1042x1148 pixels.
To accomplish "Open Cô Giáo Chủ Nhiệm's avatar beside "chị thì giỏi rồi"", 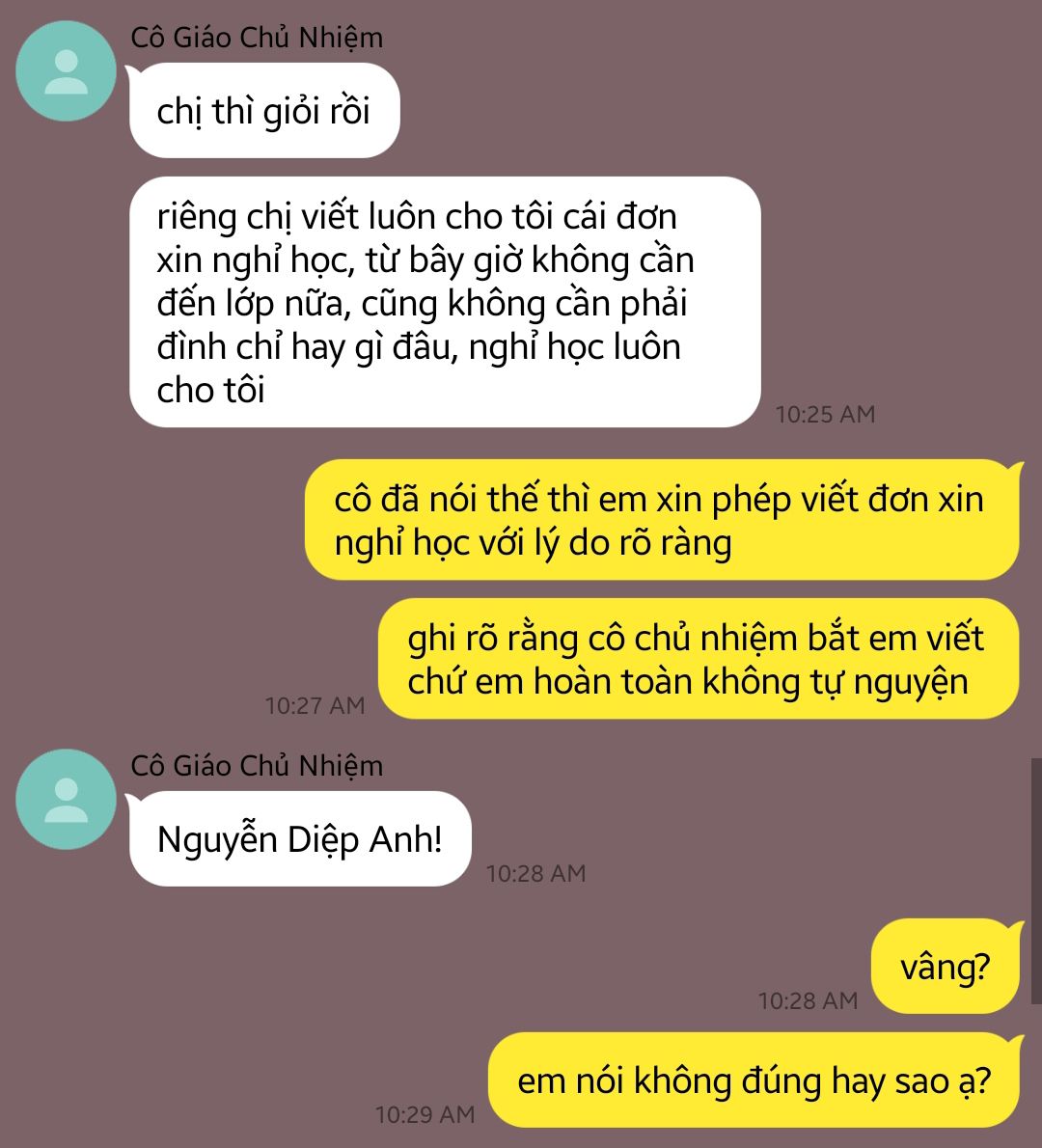I will [66, 71].
